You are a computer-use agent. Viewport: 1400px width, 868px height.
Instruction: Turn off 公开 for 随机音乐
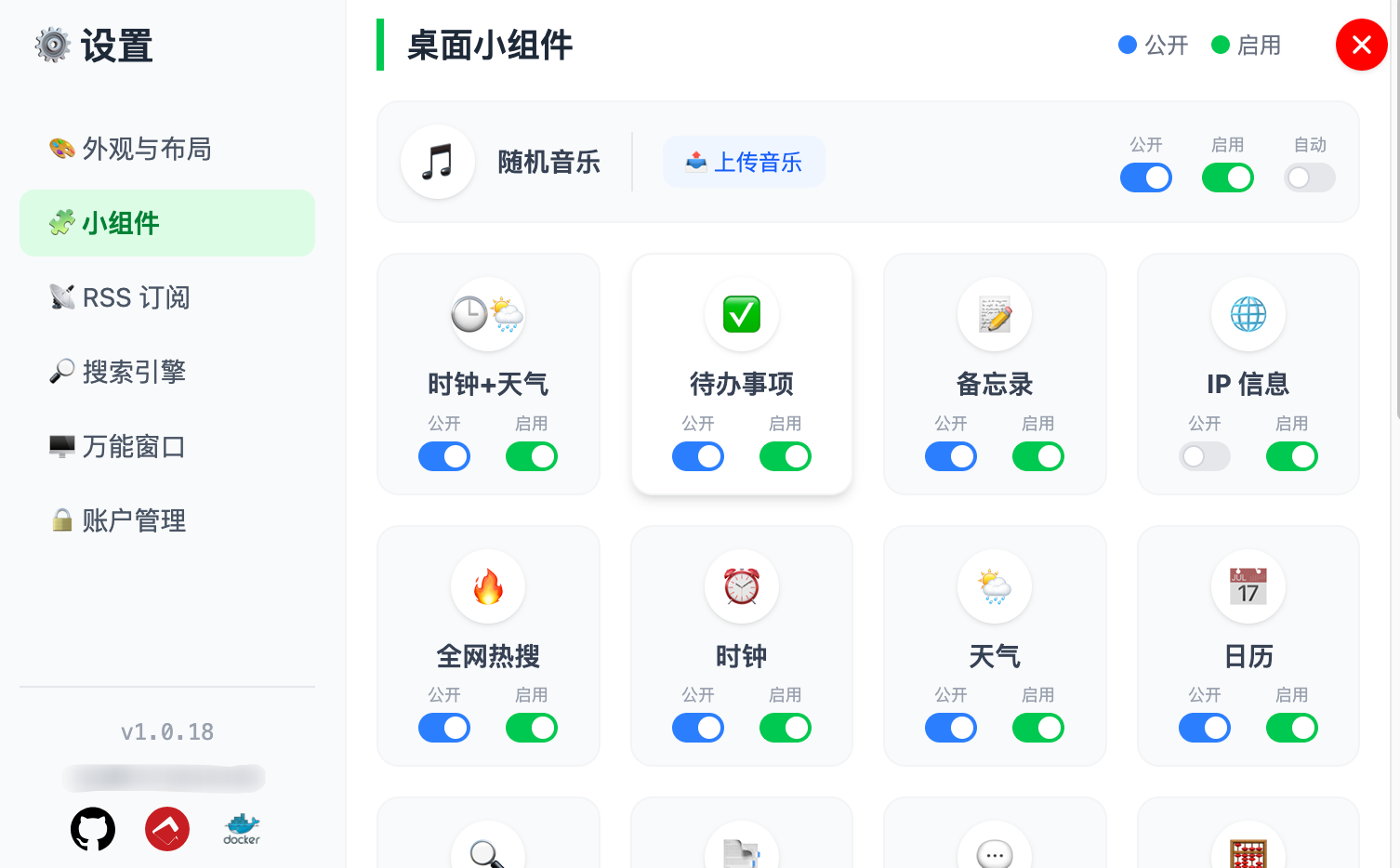1145,178
